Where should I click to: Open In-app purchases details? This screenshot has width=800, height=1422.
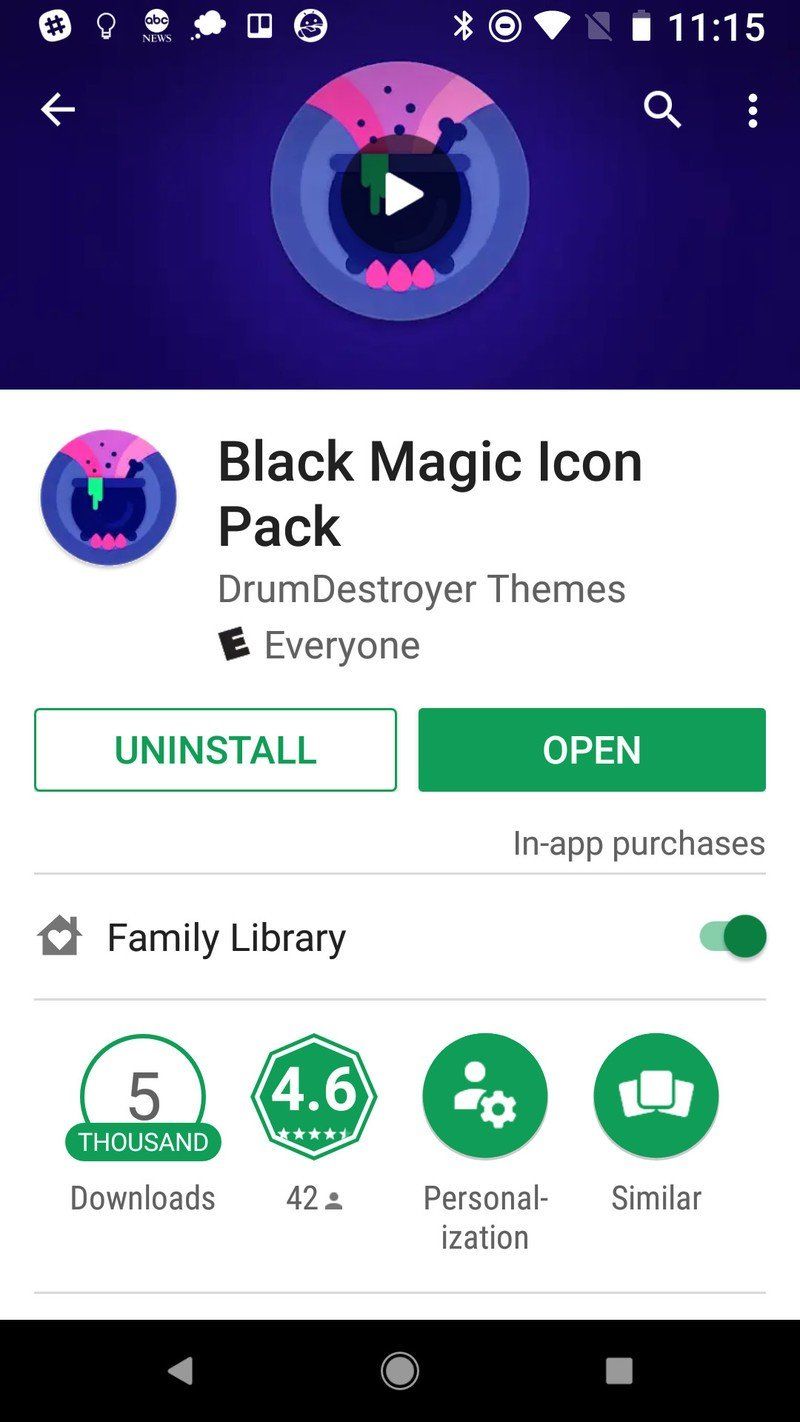tap(636, 843)
